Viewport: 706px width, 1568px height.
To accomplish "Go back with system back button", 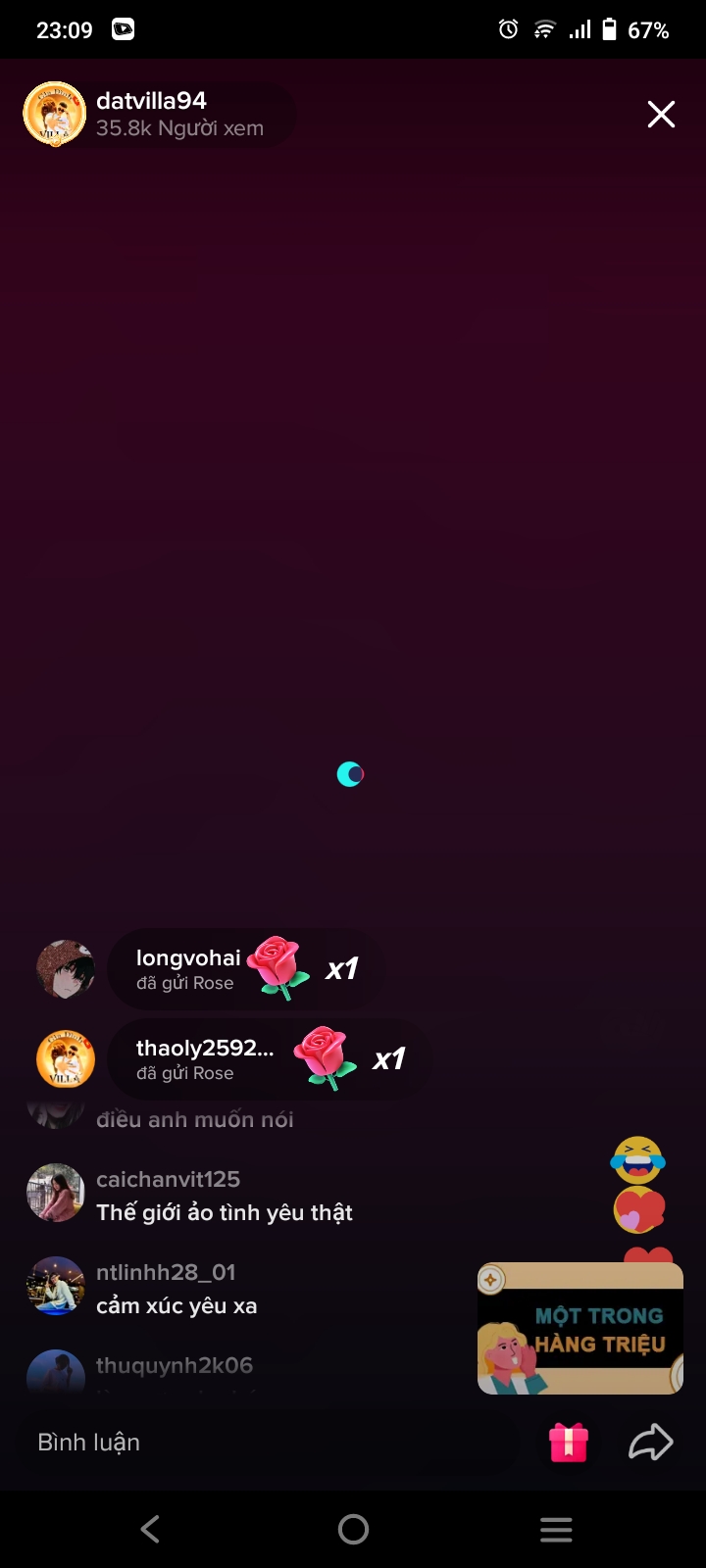I will [x=150, y=1529].
